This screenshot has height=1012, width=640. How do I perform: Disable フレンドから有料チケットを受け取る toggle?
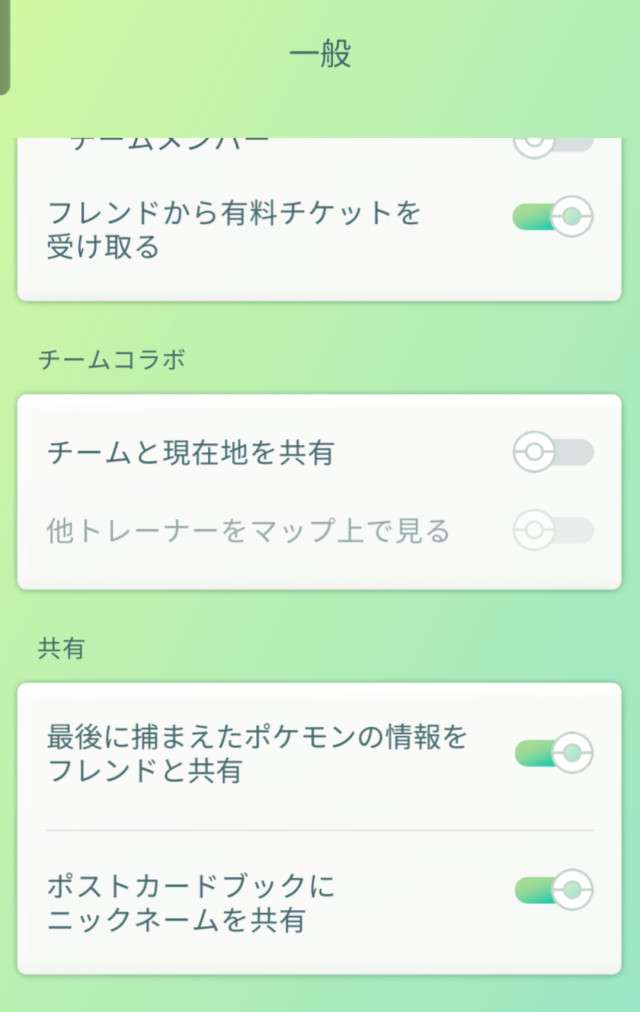[x=553, y=216]
